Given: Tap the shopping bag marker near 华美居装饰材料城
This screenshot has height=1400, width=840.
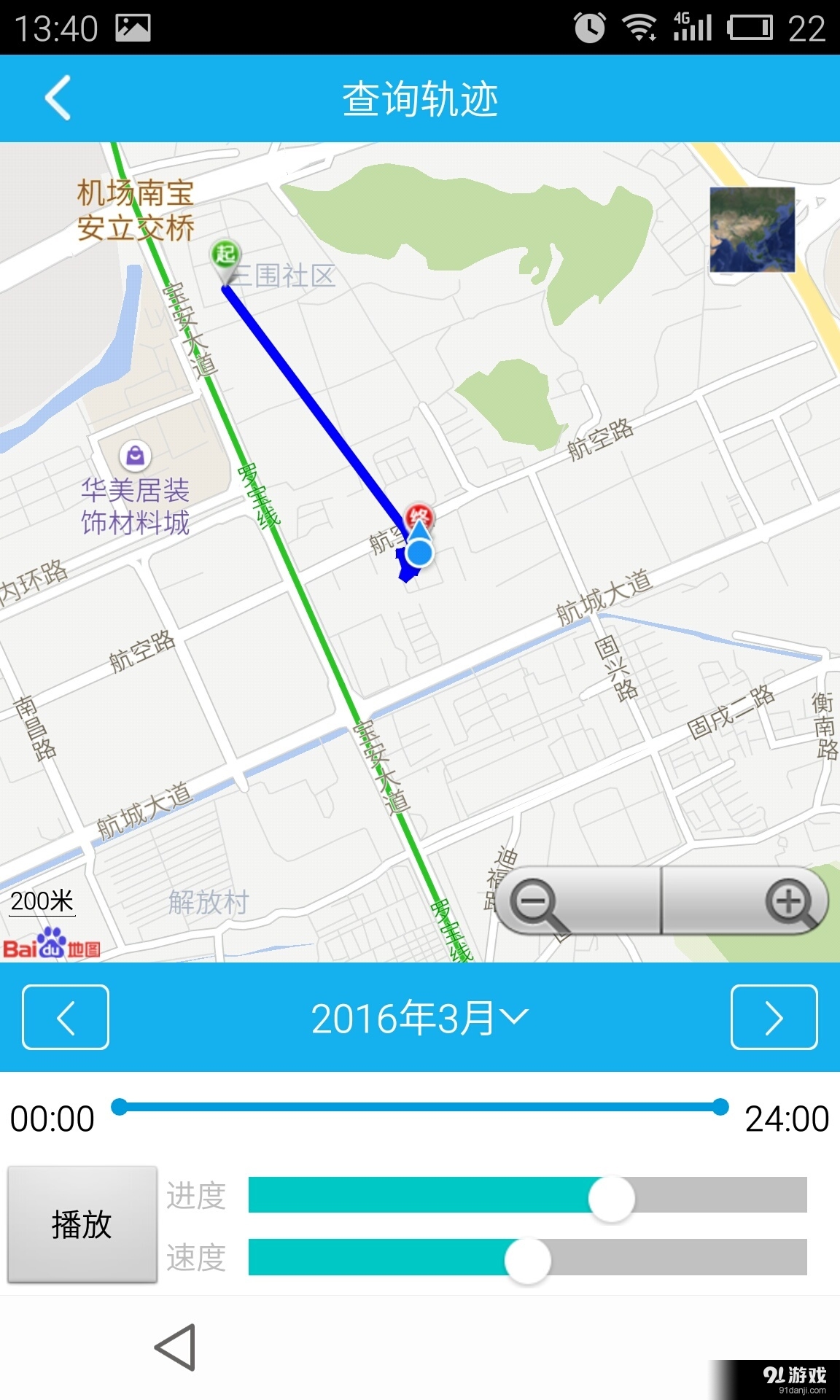Looking at the screenshot, I should coord(134,456).
